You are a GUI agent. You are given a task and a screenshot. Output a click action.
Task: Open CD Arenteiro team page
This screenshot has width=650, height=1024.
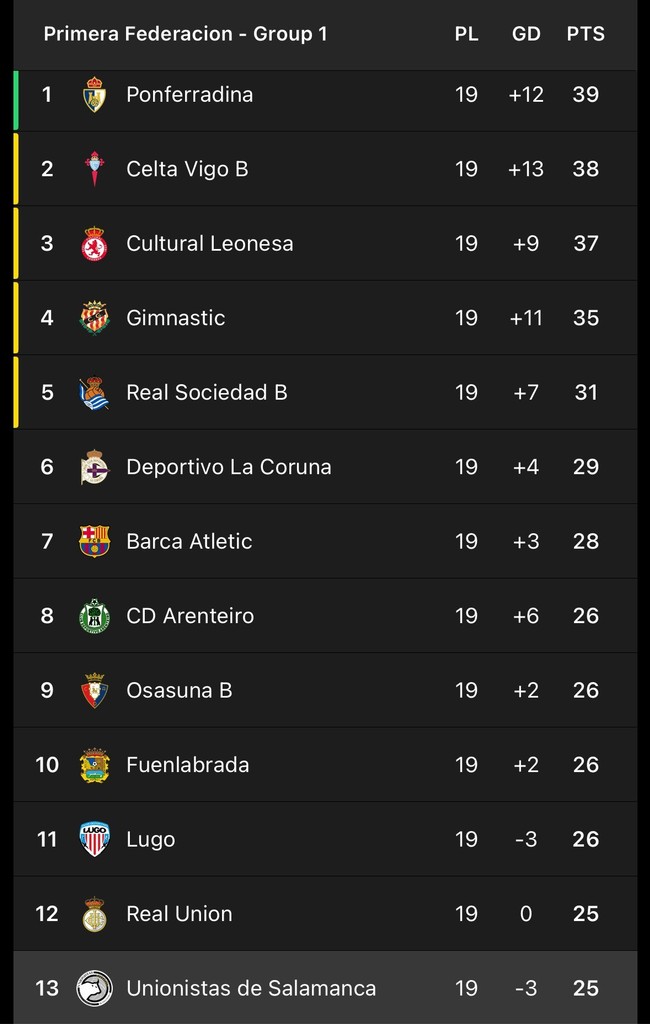[x=190, y=616]
